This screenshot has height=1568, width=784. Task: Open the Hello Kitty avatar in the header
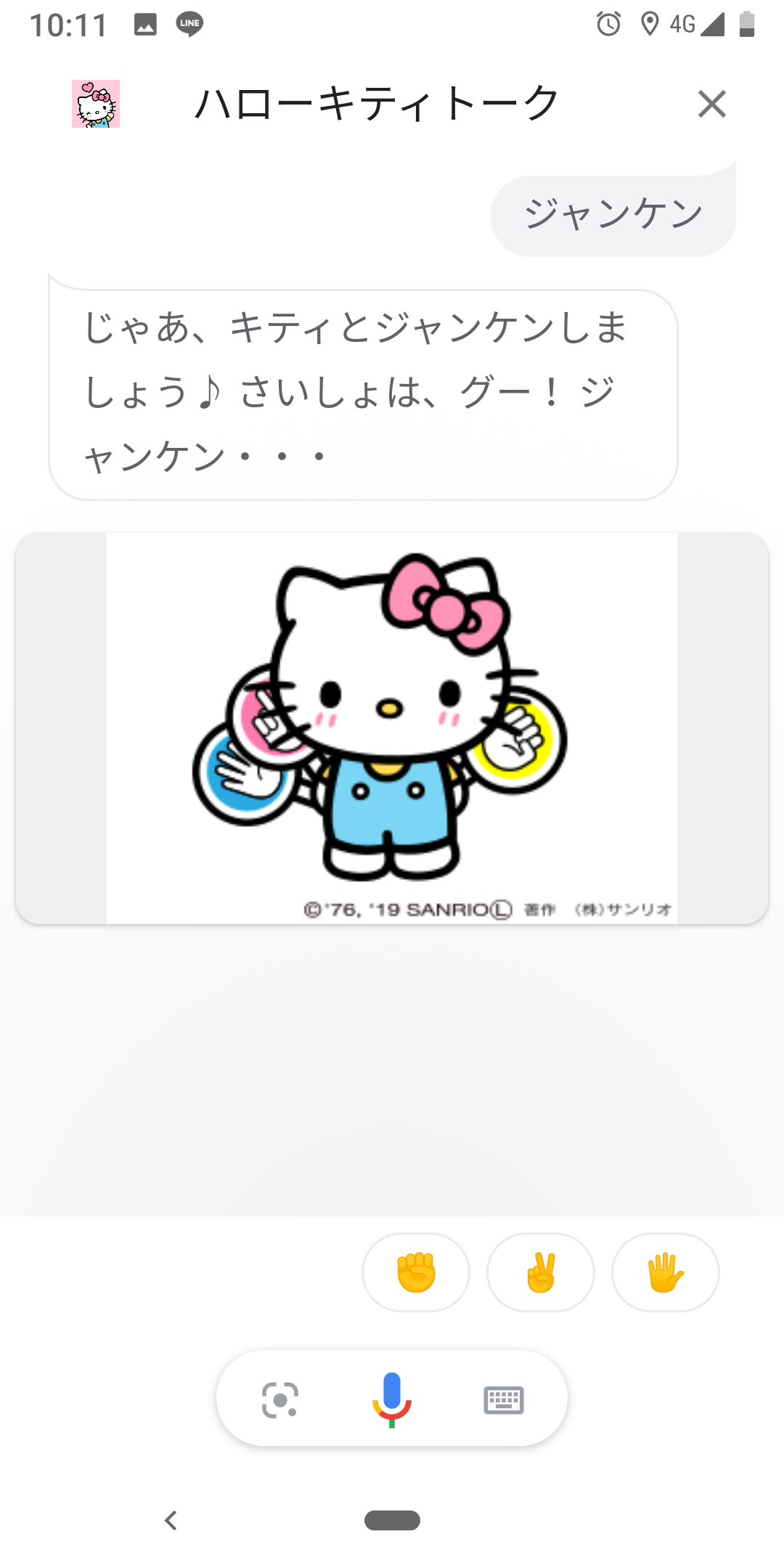click(96, 104)
